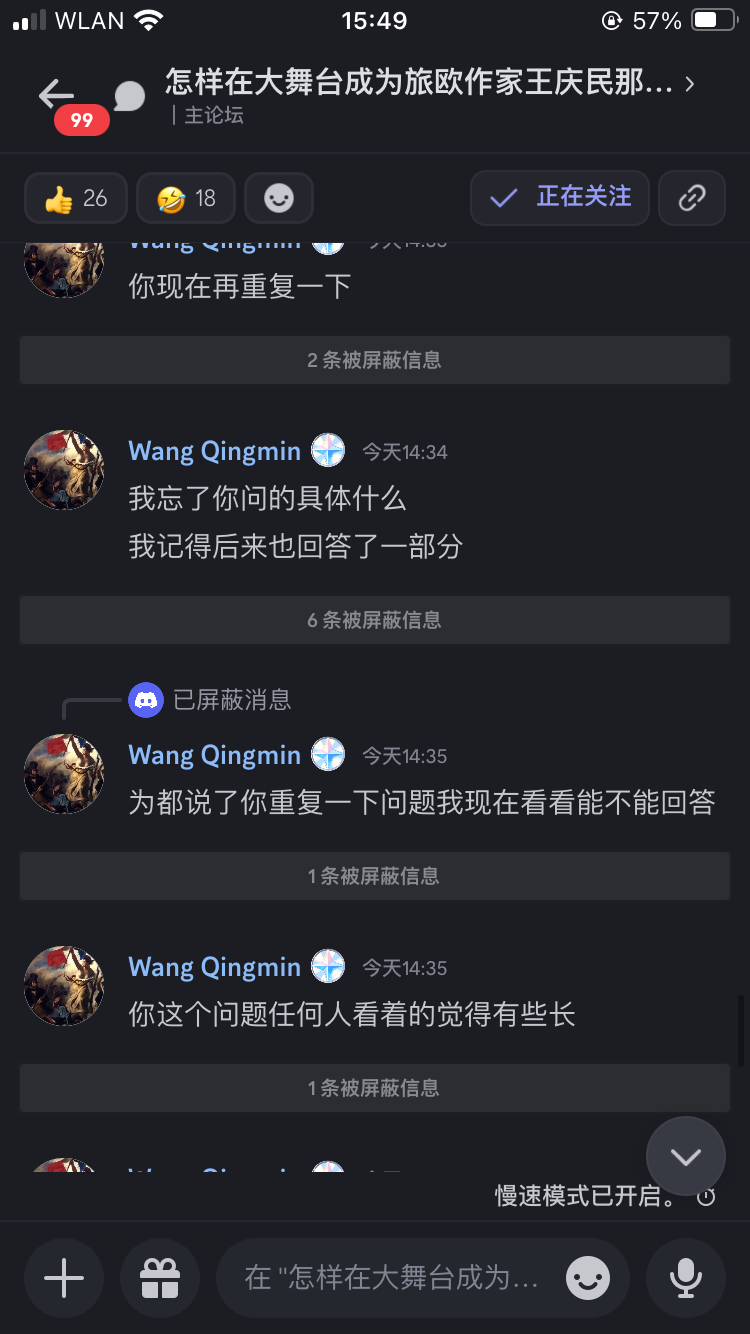
Task: Jump to latest messages with the down arrow
Action: 686,1157
